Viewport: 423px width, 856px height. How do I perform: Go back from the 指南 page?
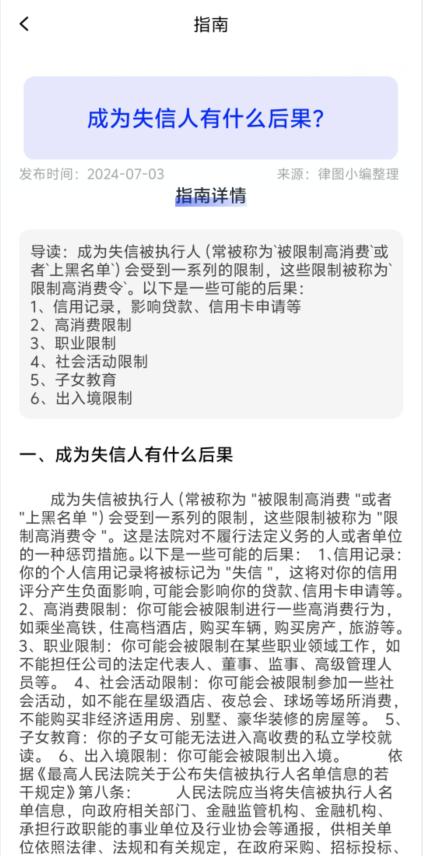click(x=24, y=25)
